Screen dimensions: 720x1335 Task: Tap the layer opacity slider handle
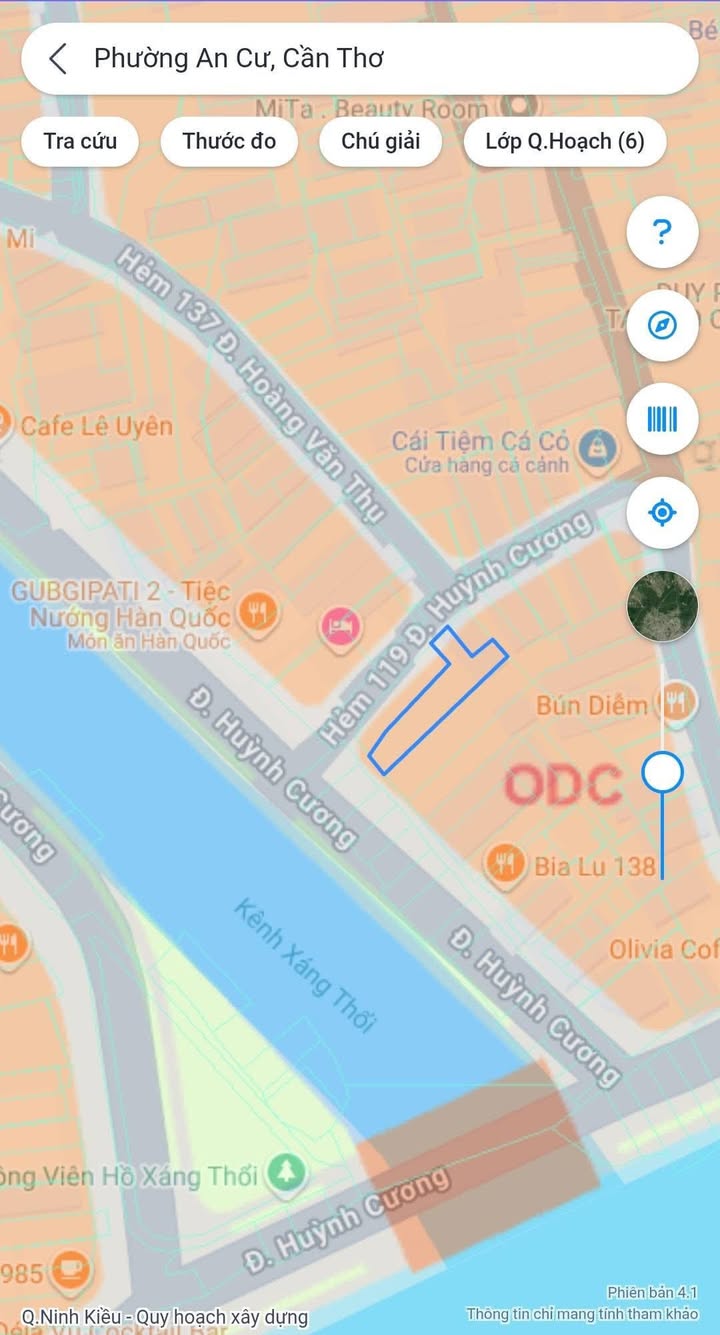click(x=662, y=772)
